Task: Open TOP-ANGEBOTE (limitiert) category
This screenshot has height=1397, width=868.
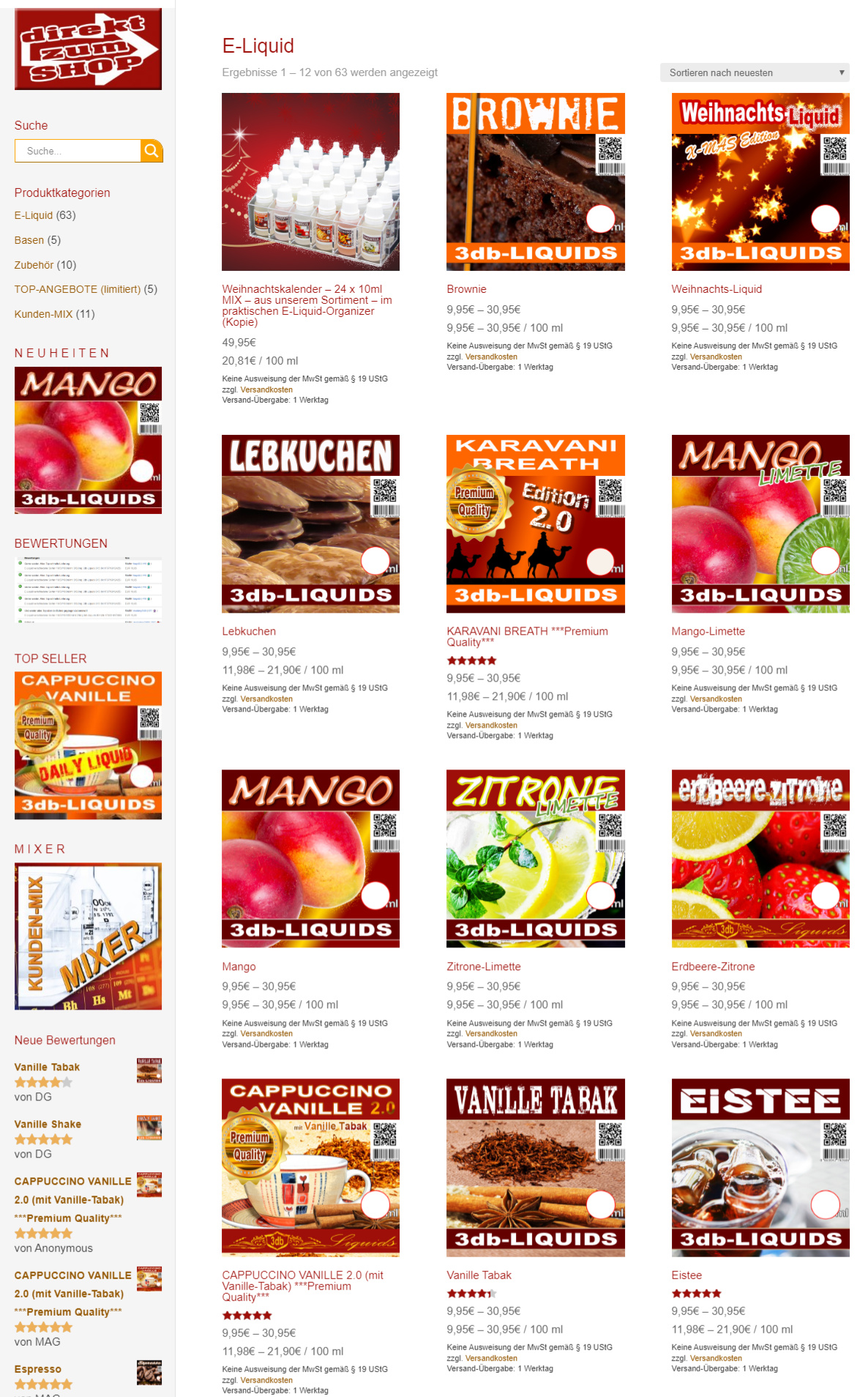Action: [78, 289]
